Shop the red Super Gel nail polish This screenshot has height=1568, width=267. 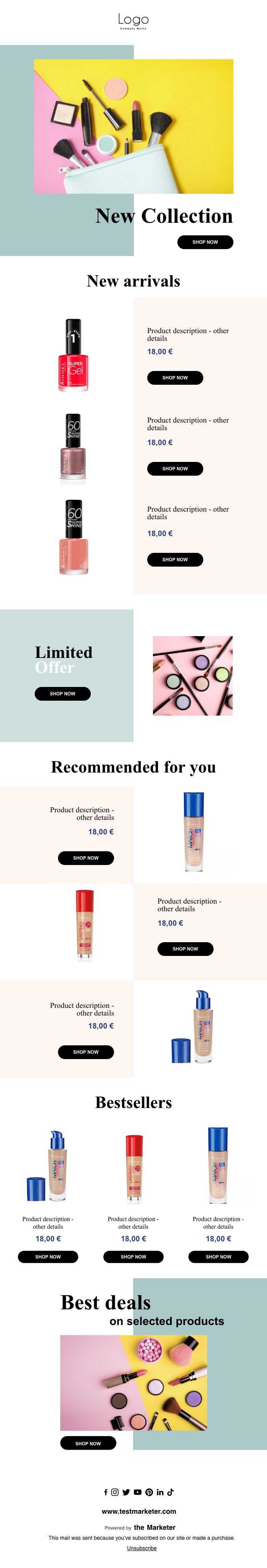(175, 378)
